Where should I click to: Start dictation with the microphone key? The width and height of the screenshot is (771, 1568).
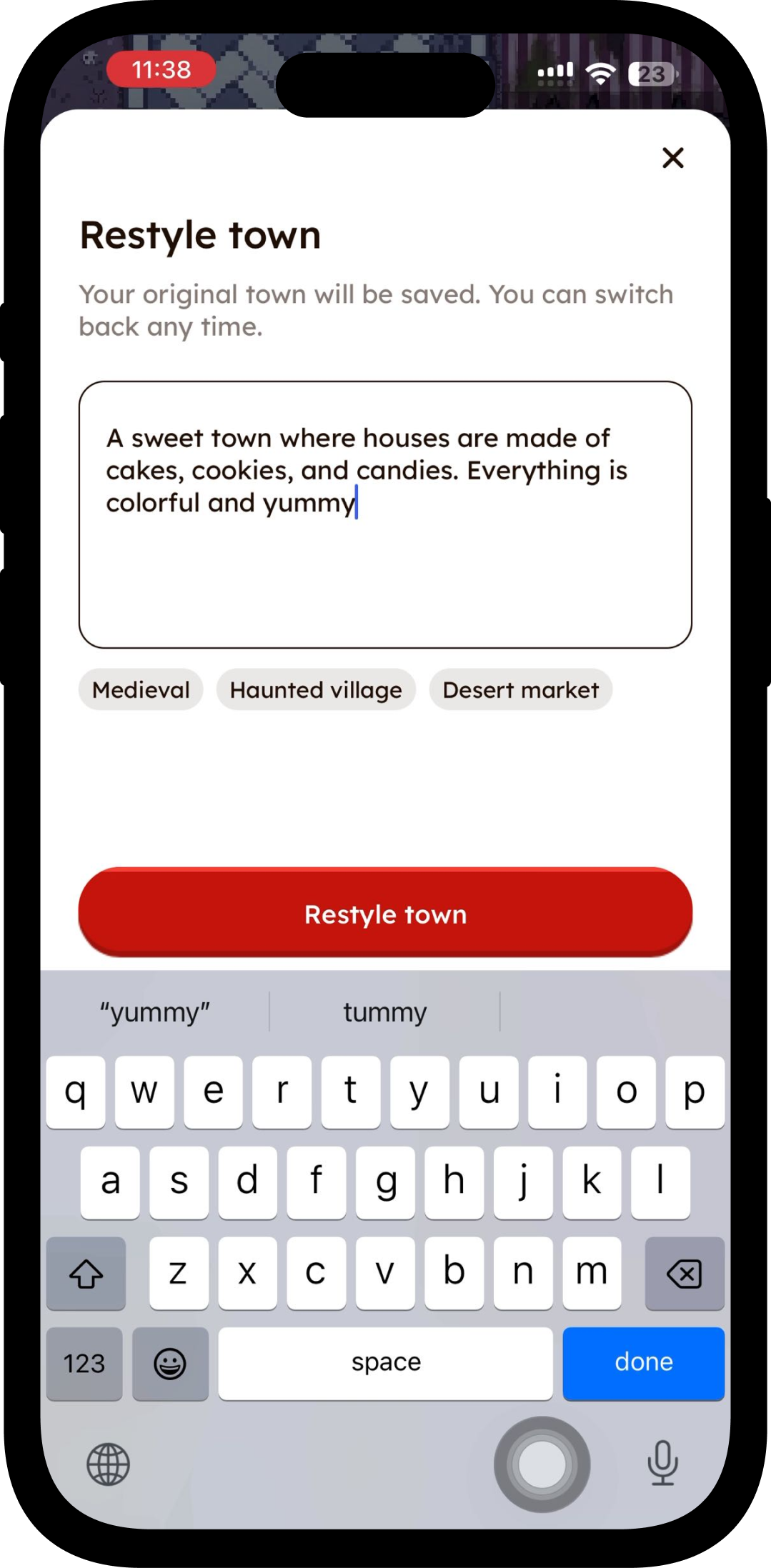click(x=662, y=1462)
